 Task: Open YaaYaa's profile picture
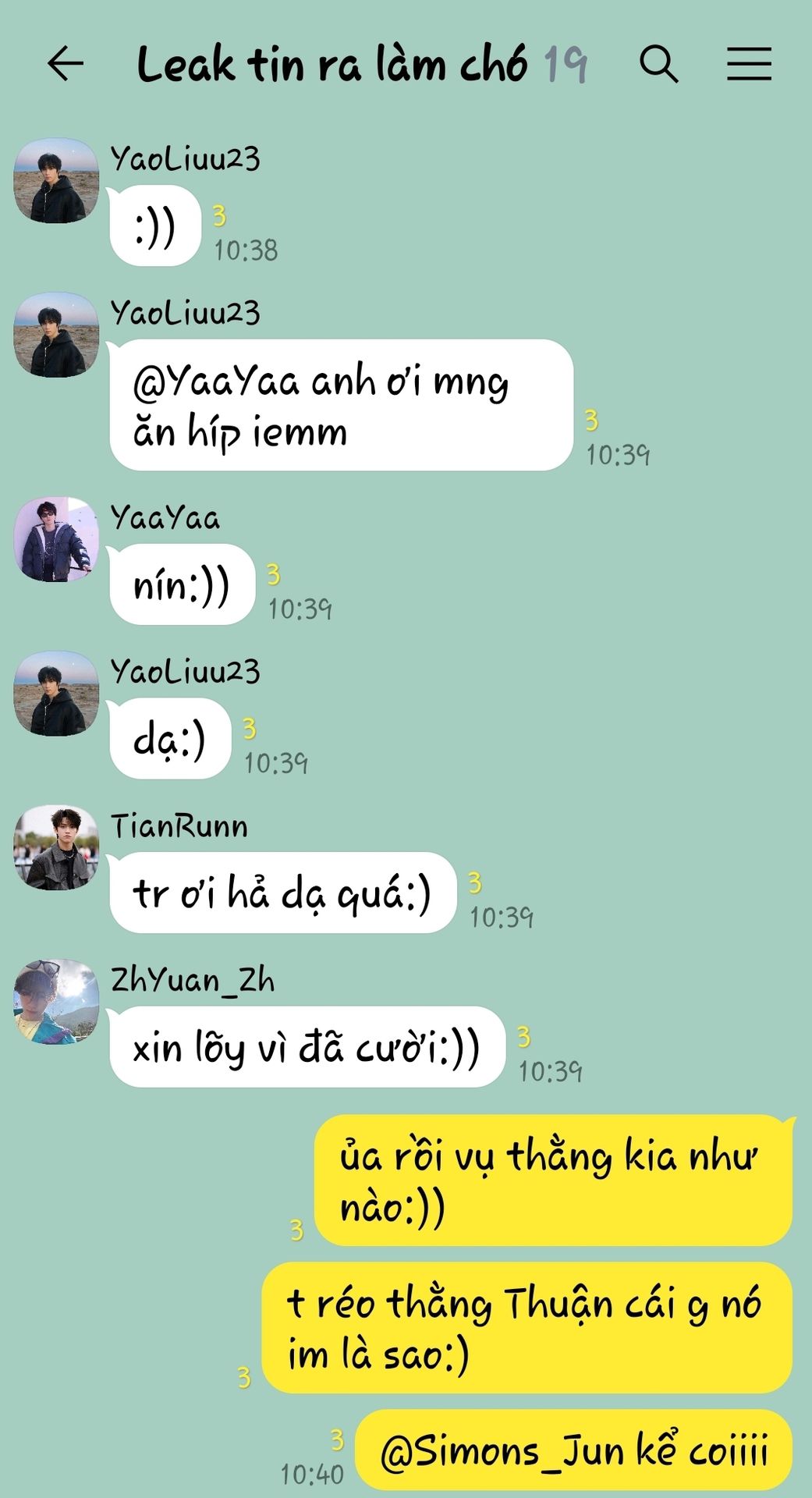click(x=56, y=539)
